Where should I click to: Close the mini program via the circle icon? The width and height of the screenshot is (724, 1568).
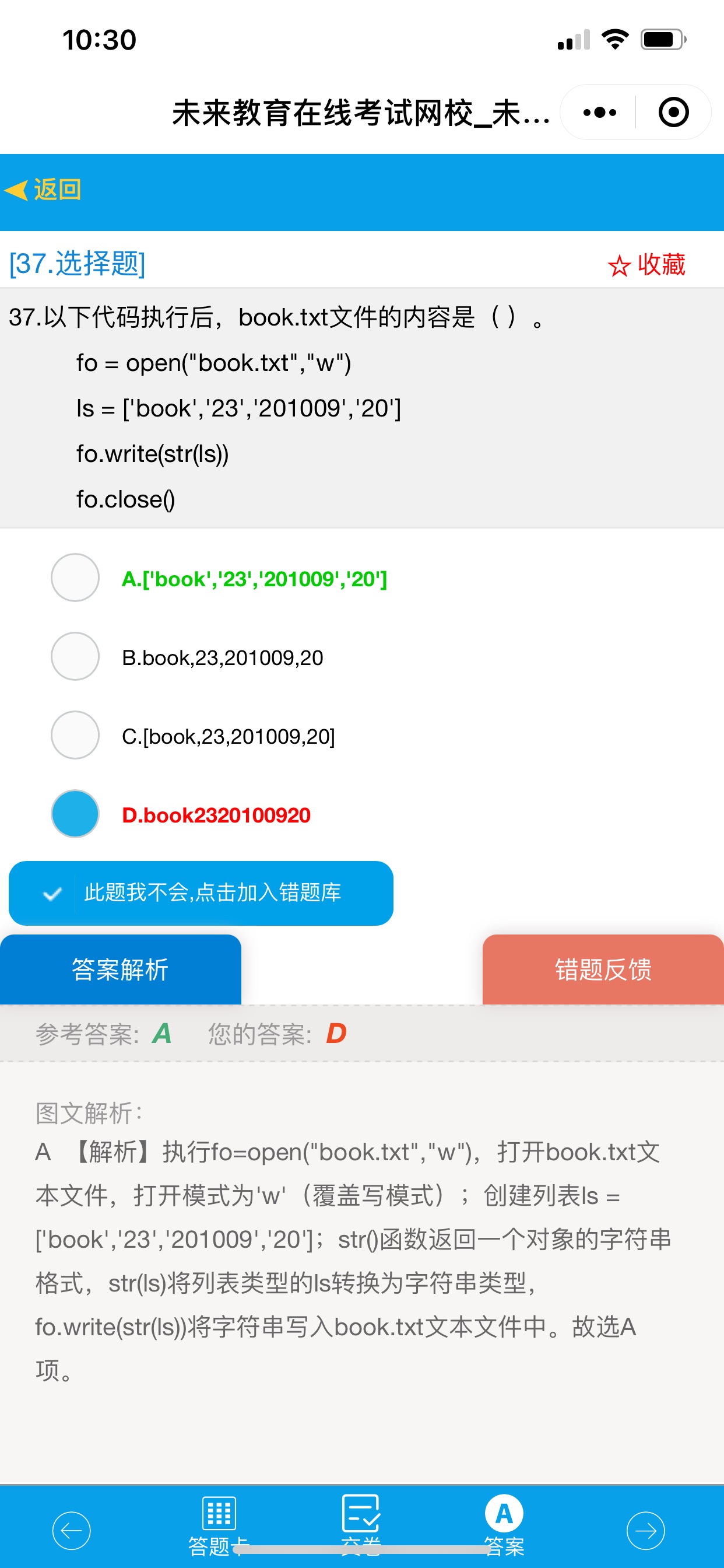pos(673,112)
